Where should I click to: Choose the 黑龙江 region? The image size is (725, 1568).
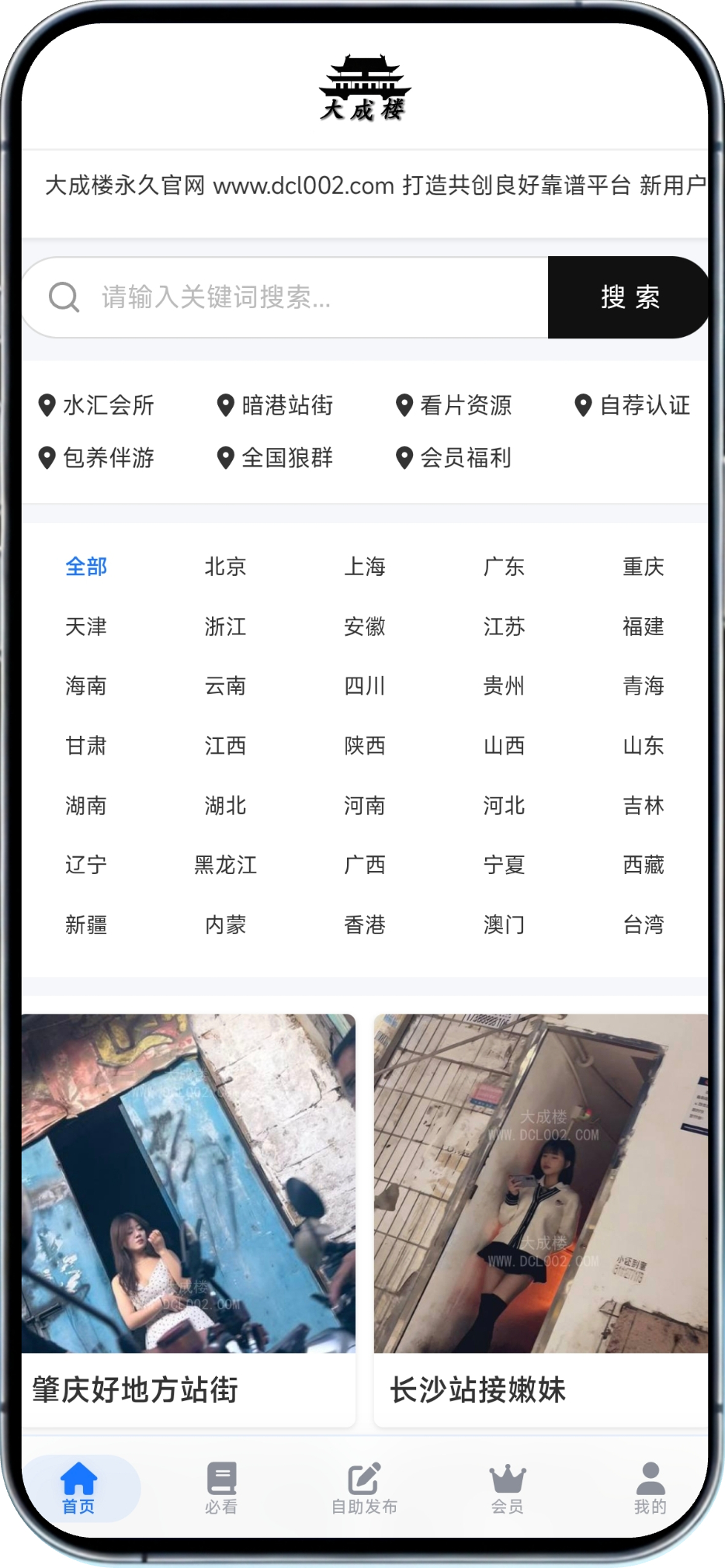pyautogui.click(x=225, y=865)
